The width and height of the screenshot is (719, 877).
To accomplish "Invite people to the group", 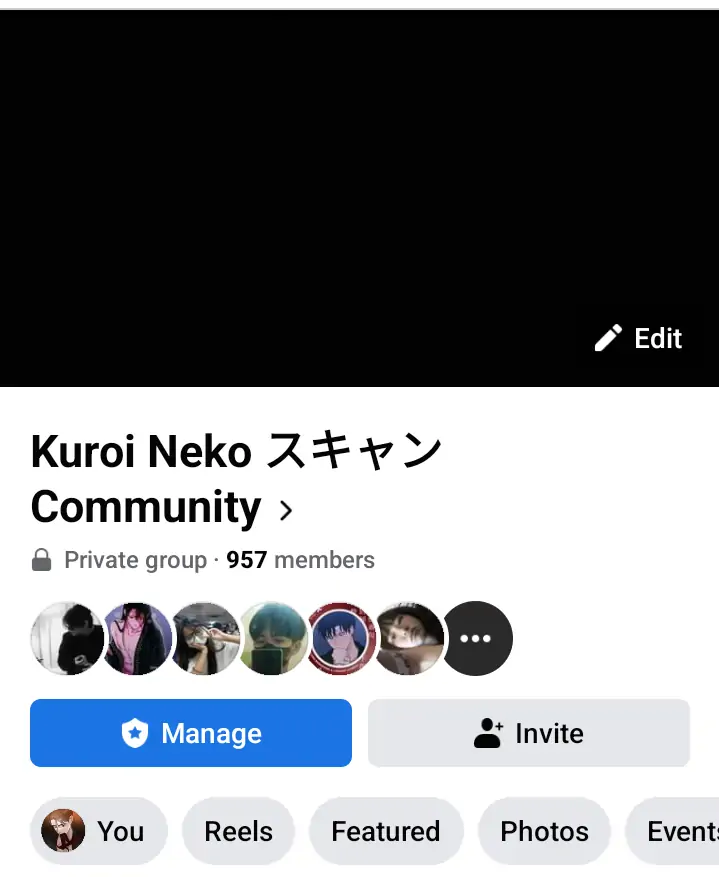I will click(x=529, y=733).
